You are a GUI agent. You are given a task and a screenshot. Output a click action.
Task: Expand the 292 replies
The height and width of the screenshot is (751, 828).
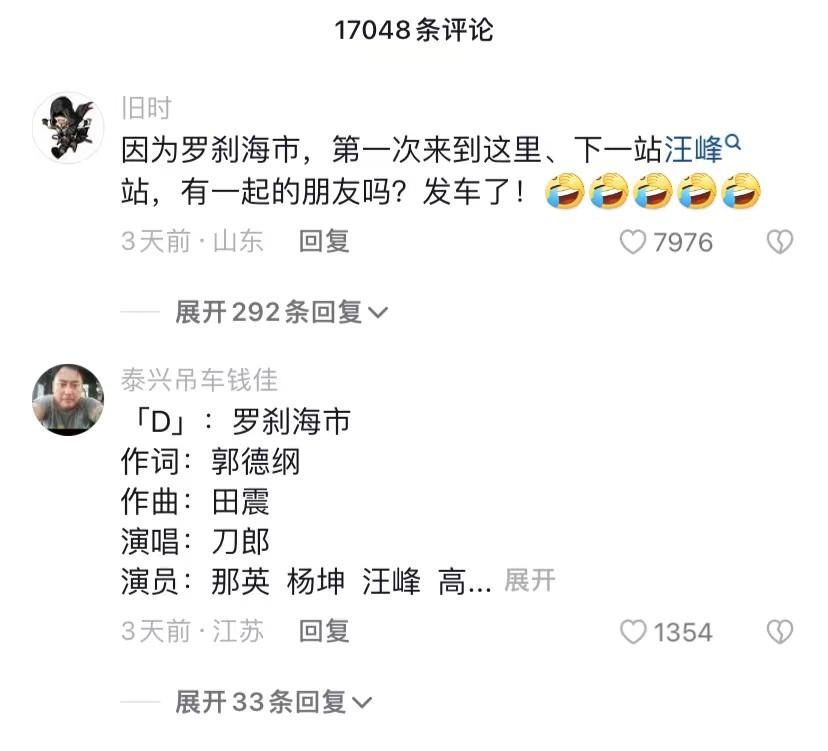click(x=280, y=312)
